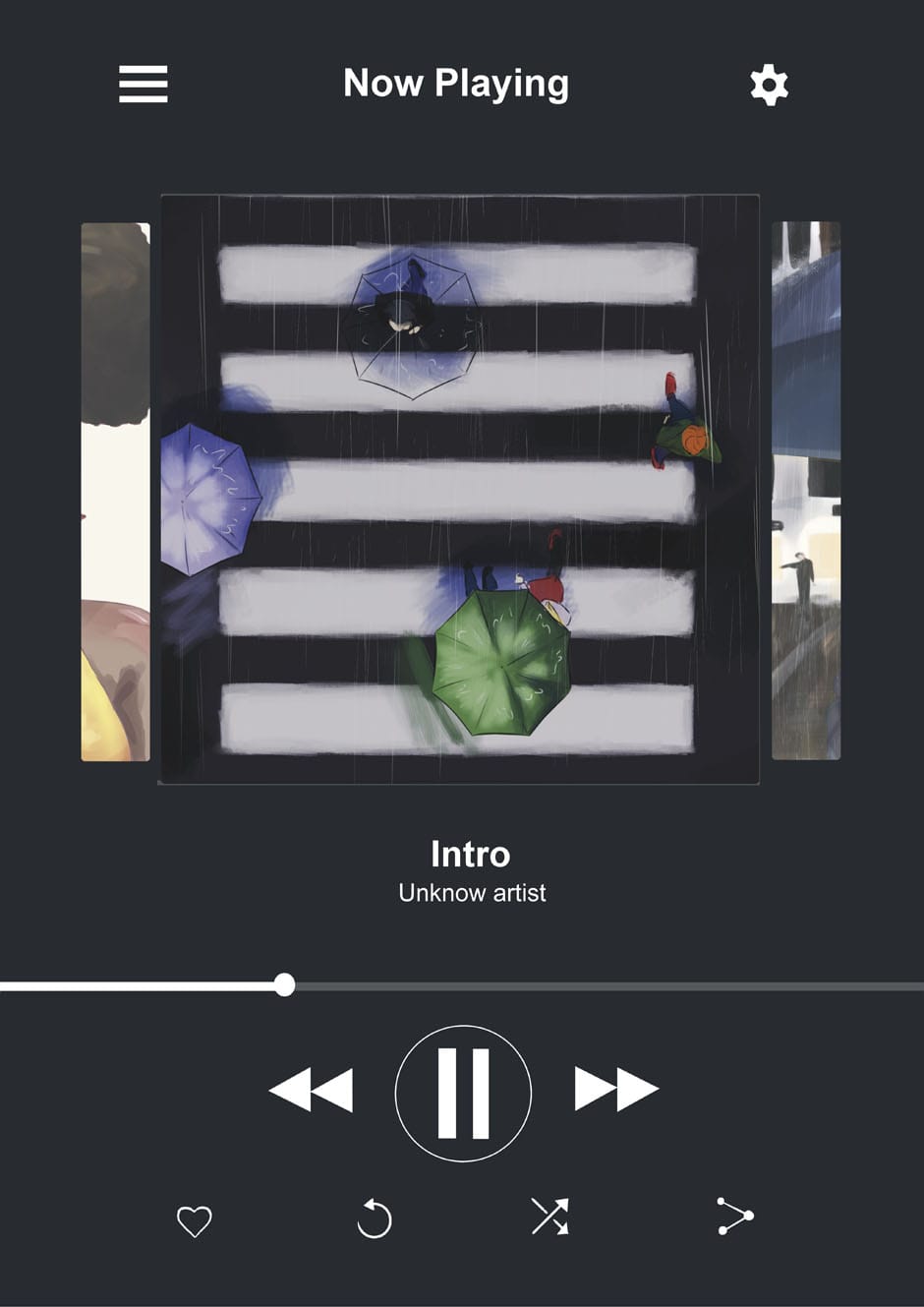924x1307 pixels.
Task: Open the settings gear
Action: [769, 86]
